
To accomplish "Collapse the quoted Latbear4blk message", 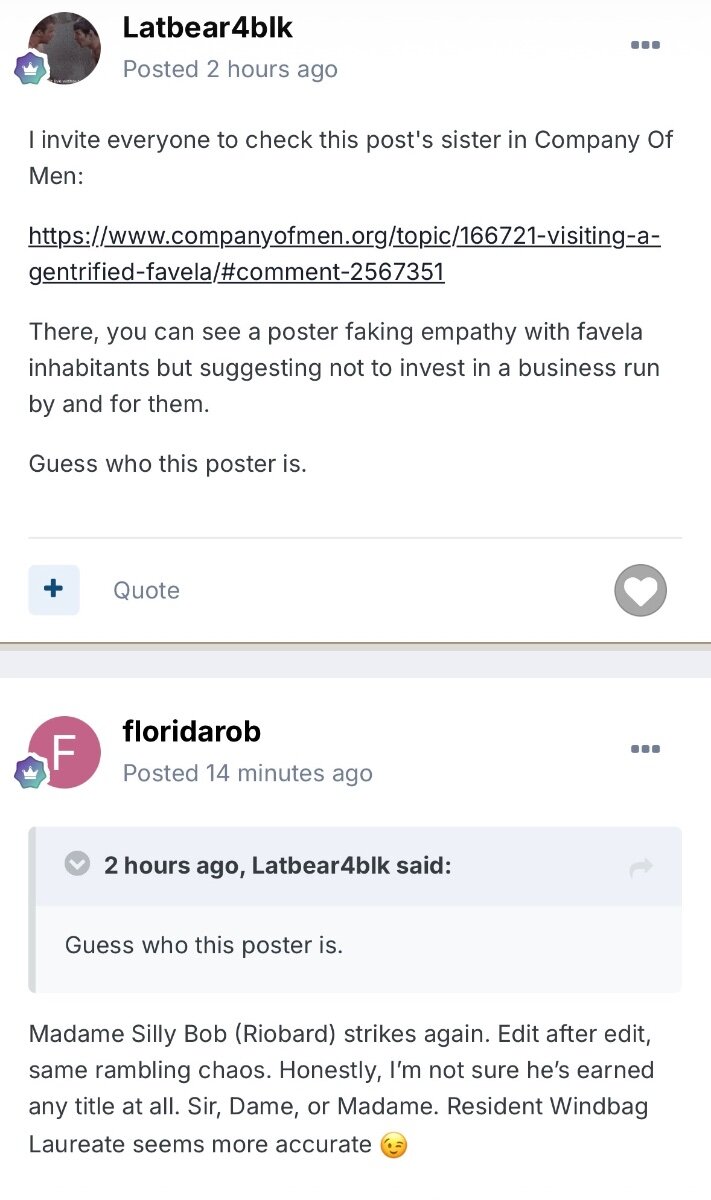I will 77,865.
